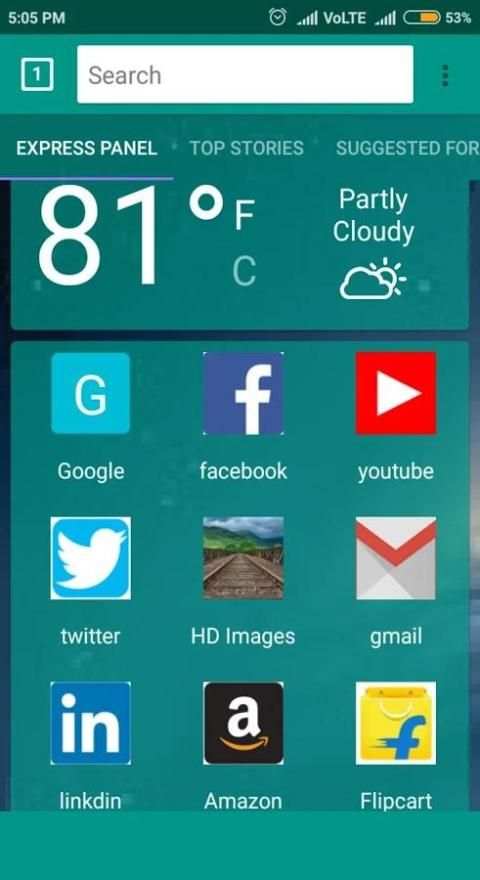Screen dimensions: 480x880
Task: Open the Flipcart shortcut
Action: tap(396, 746)
